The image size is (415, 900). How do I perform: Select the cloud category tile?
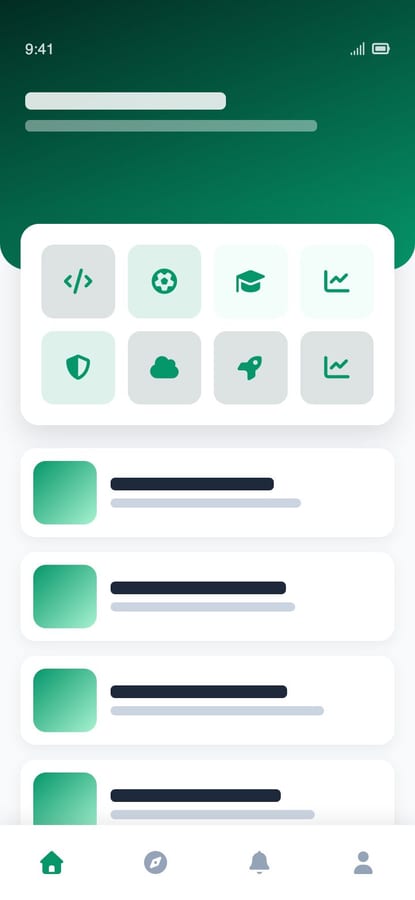164,367
